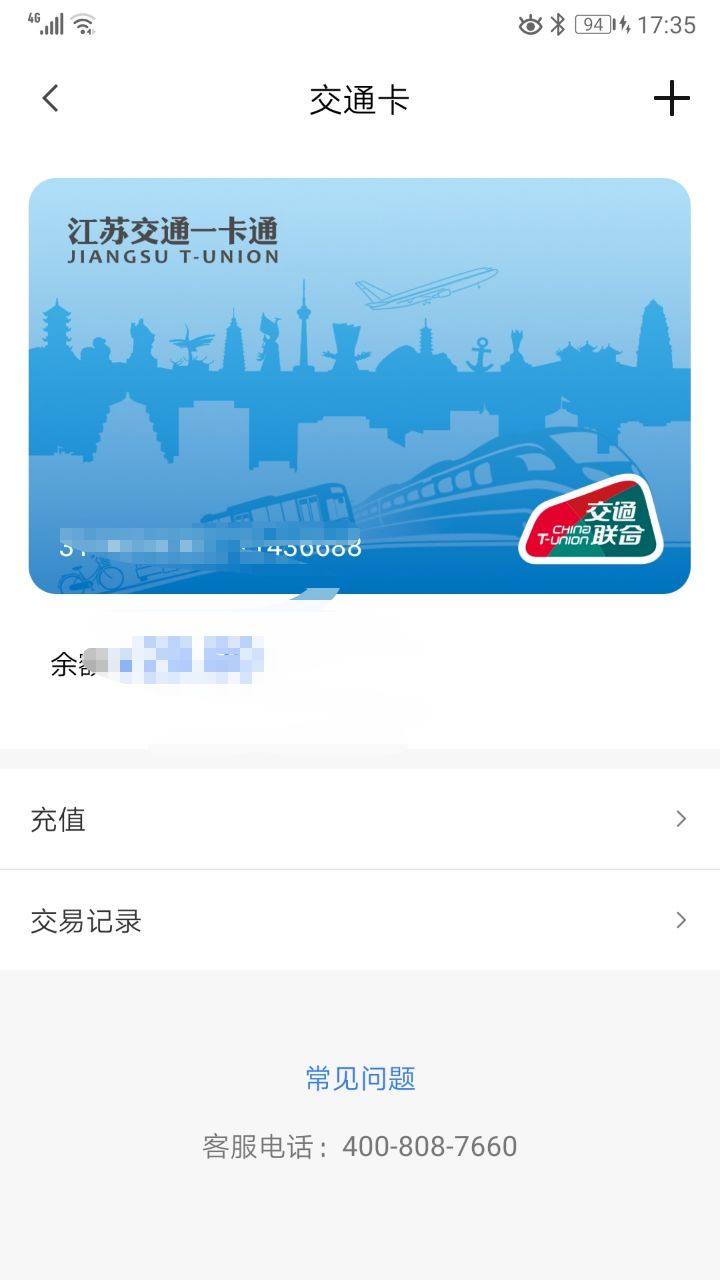Open the Jiangsu T-Union transit card
720x1280 pixels.
click(359, 385)
